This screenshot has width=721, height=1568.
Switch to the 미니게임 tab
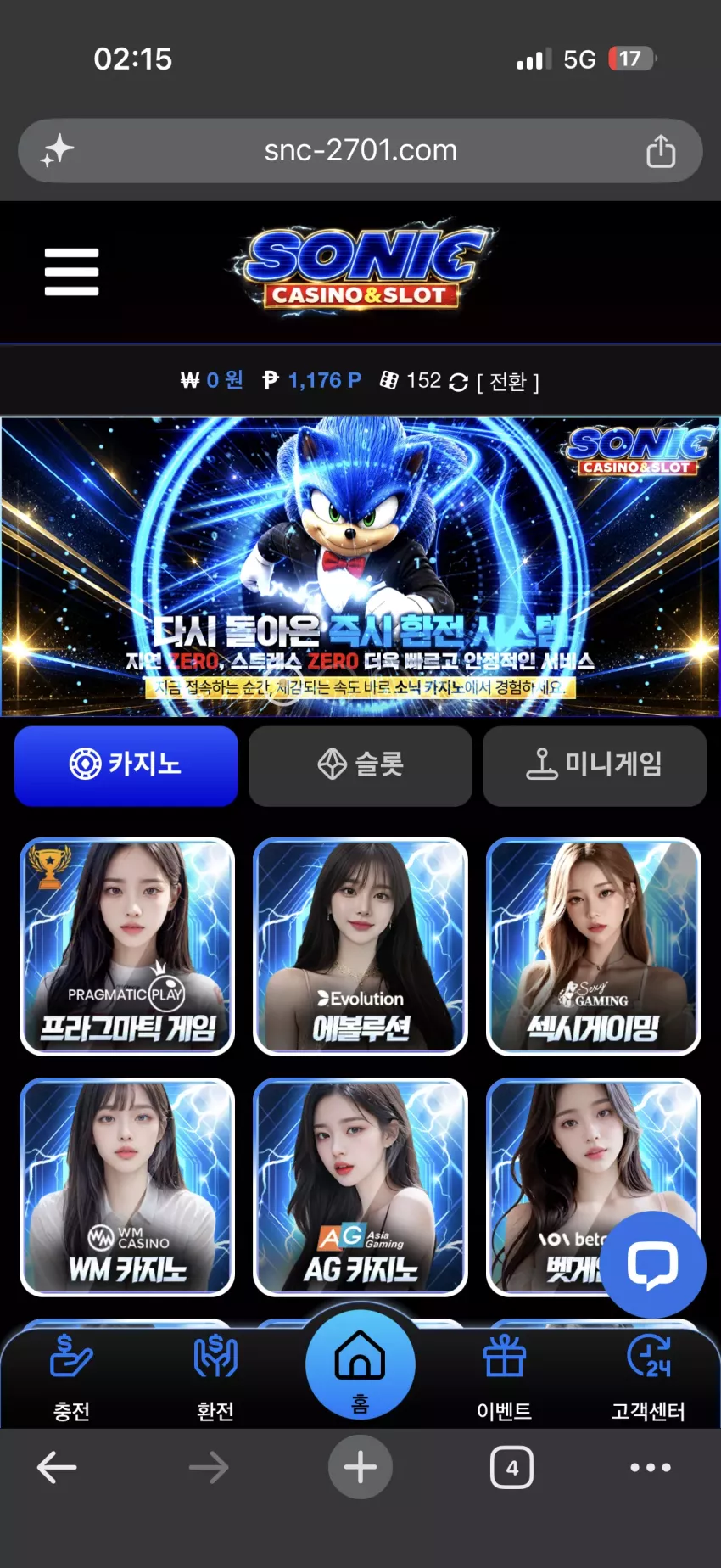tap(595, 764)
